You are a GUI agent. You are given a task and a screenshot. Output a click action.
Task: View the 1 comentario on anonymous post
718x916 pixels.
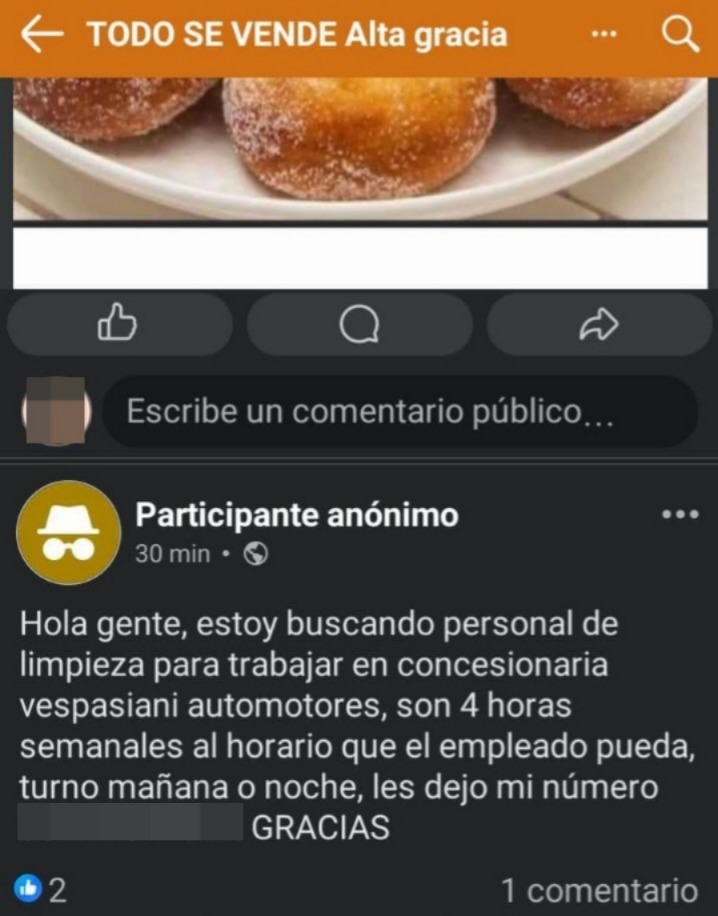(599, 889)
